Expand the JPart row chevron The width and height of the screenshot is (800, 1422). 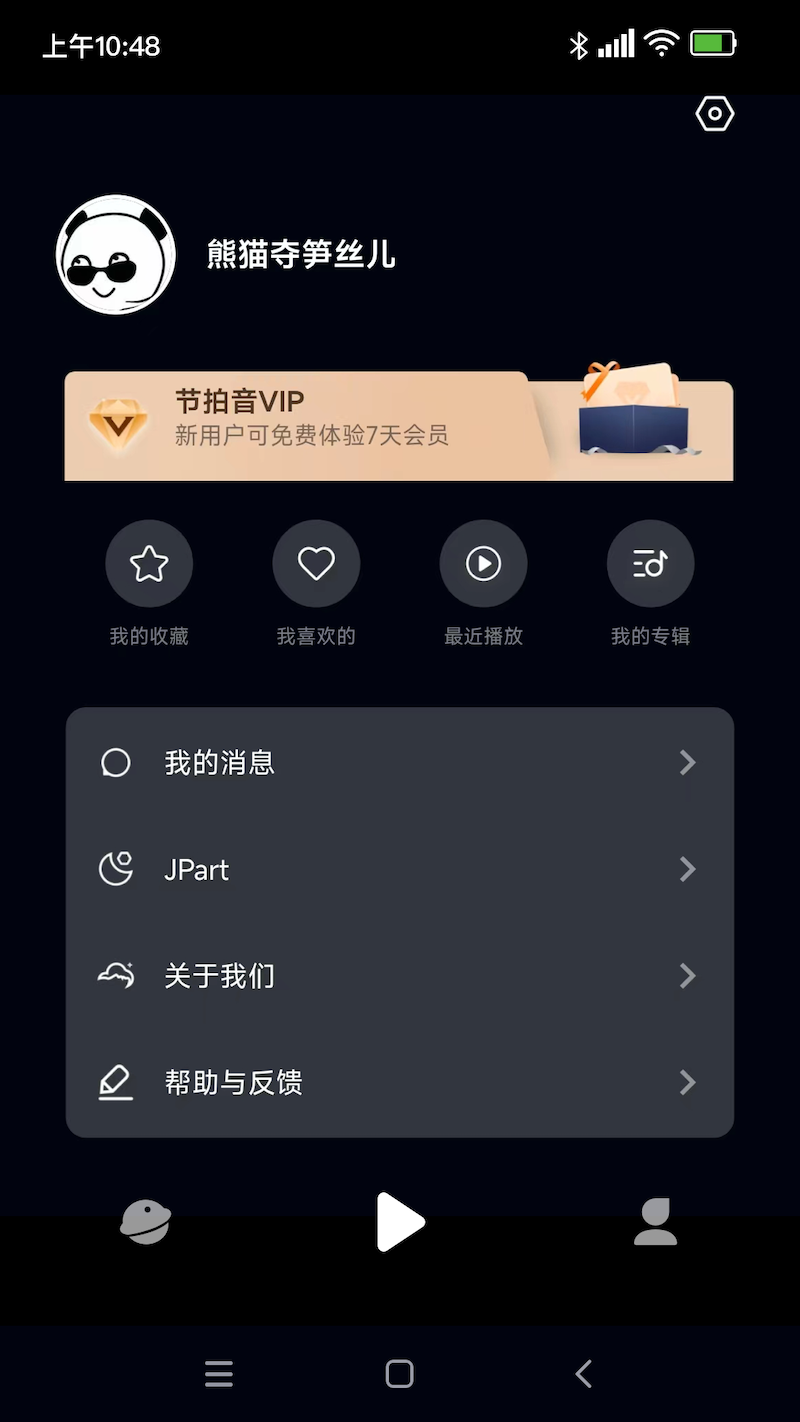coord(689,869)
